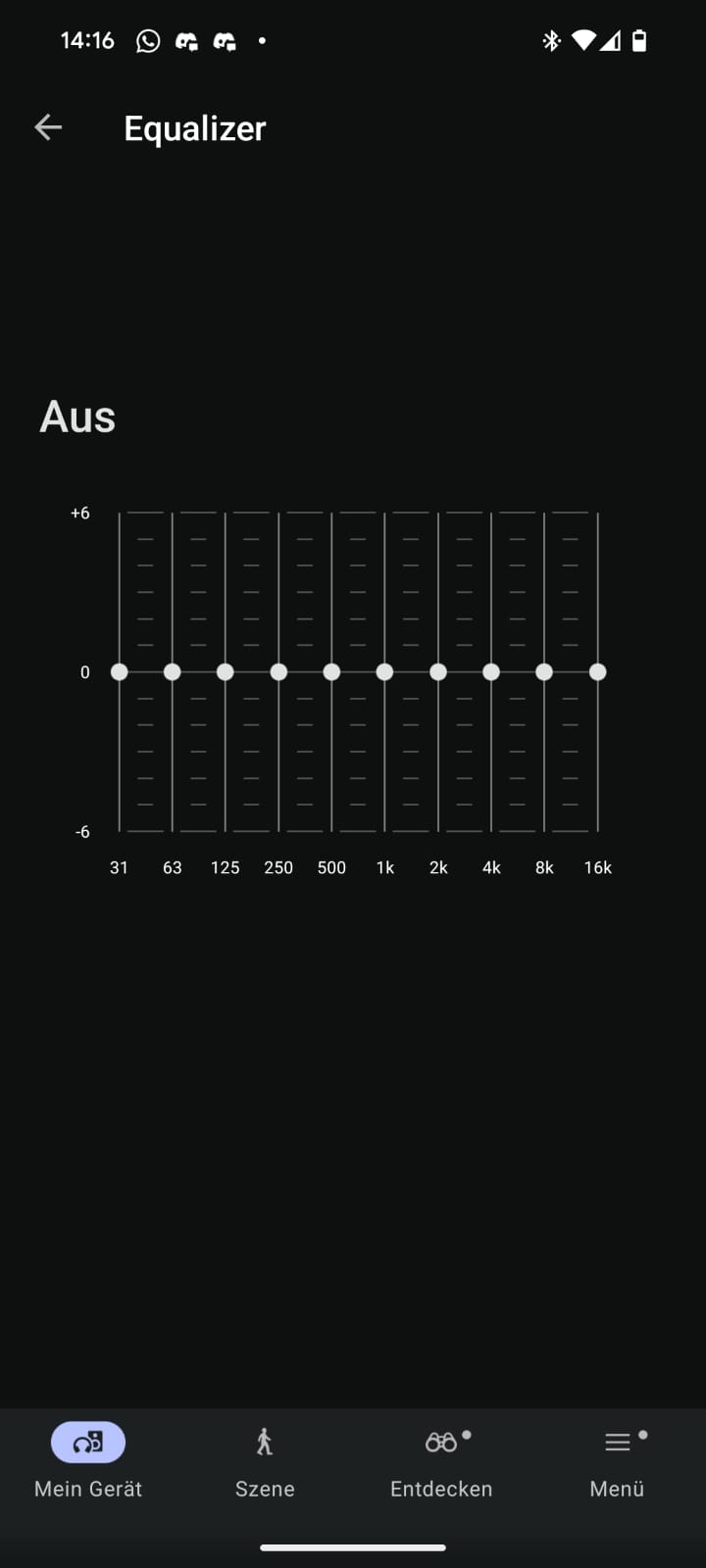The height and width of the screenshot is (1568, 706).
Task: Tap the 125 Hz slider handle
Action: click(226, 672)
